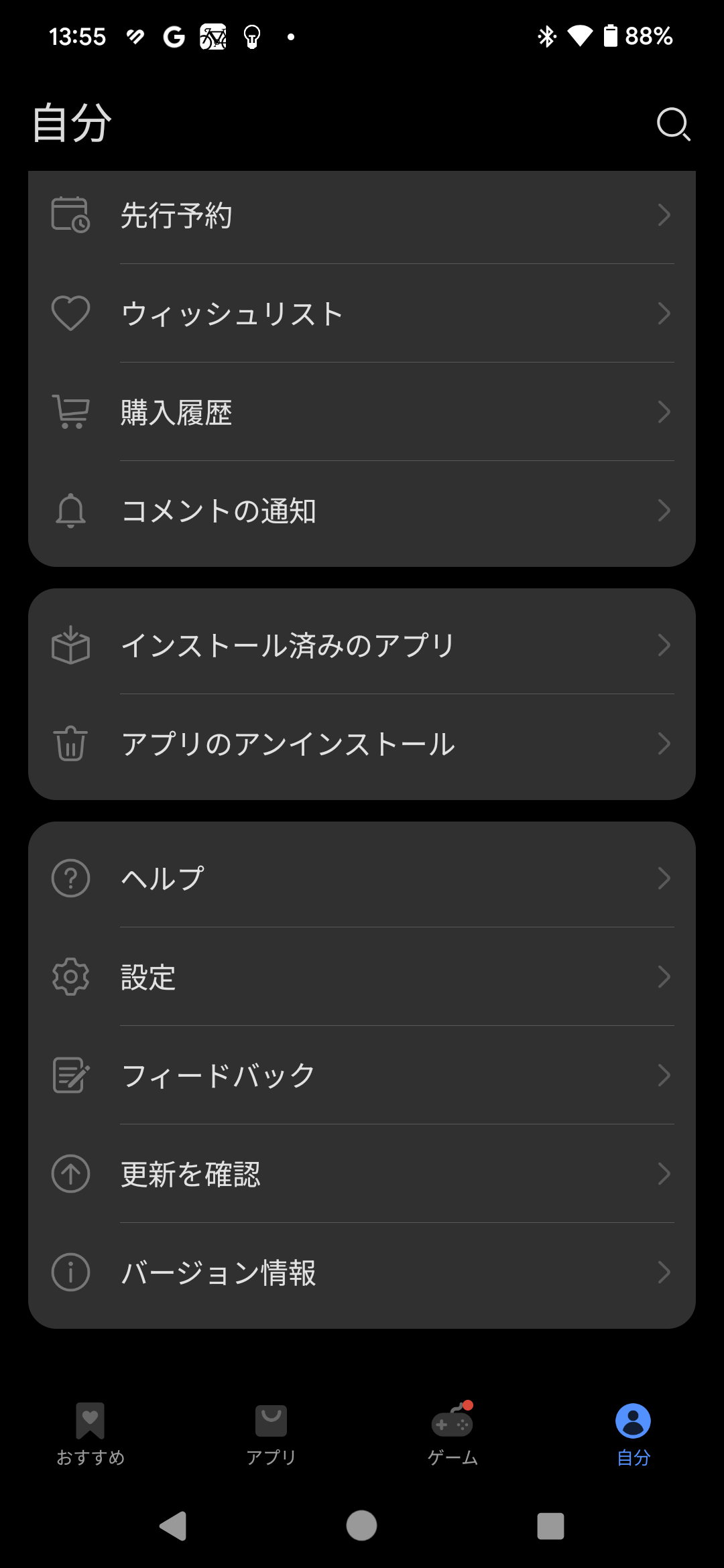Image resolution: width=724 pixels, height=1568 pixels.
Task: Expand the chevron next to 設定
Action: click(664, 976)
